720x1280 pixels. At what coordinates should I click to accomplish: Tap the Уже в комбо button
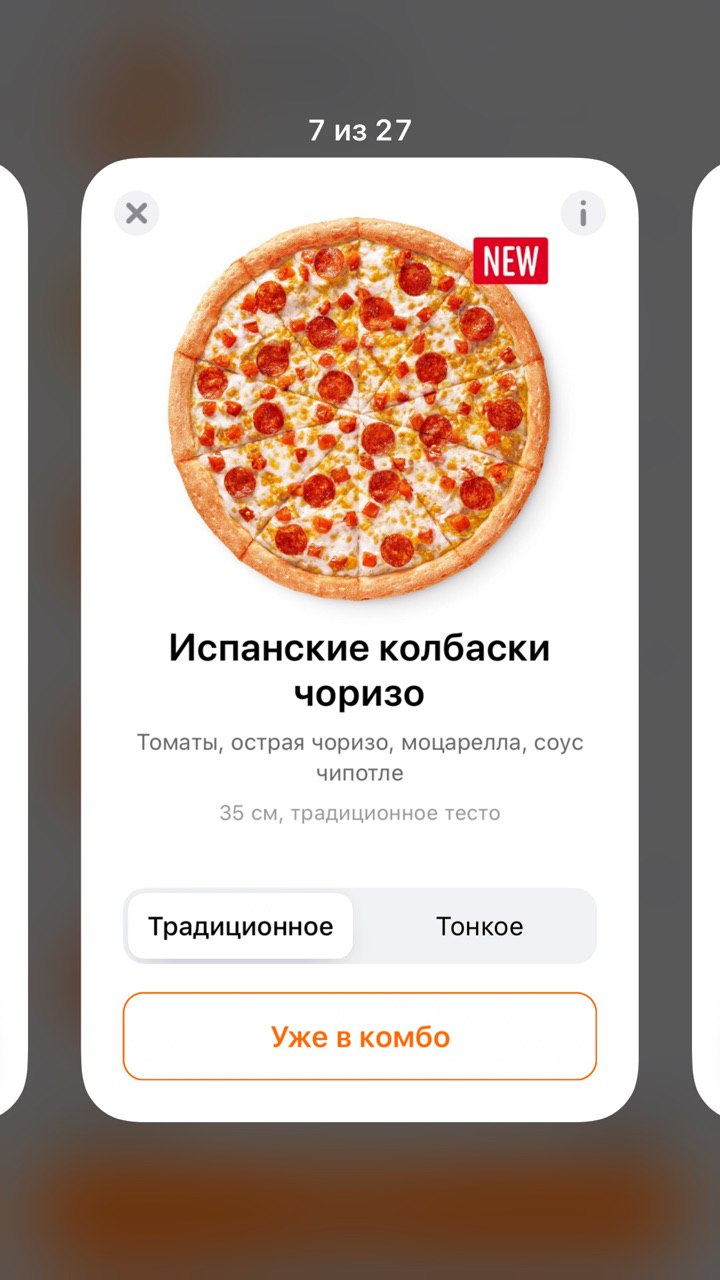click(360, 1036)
